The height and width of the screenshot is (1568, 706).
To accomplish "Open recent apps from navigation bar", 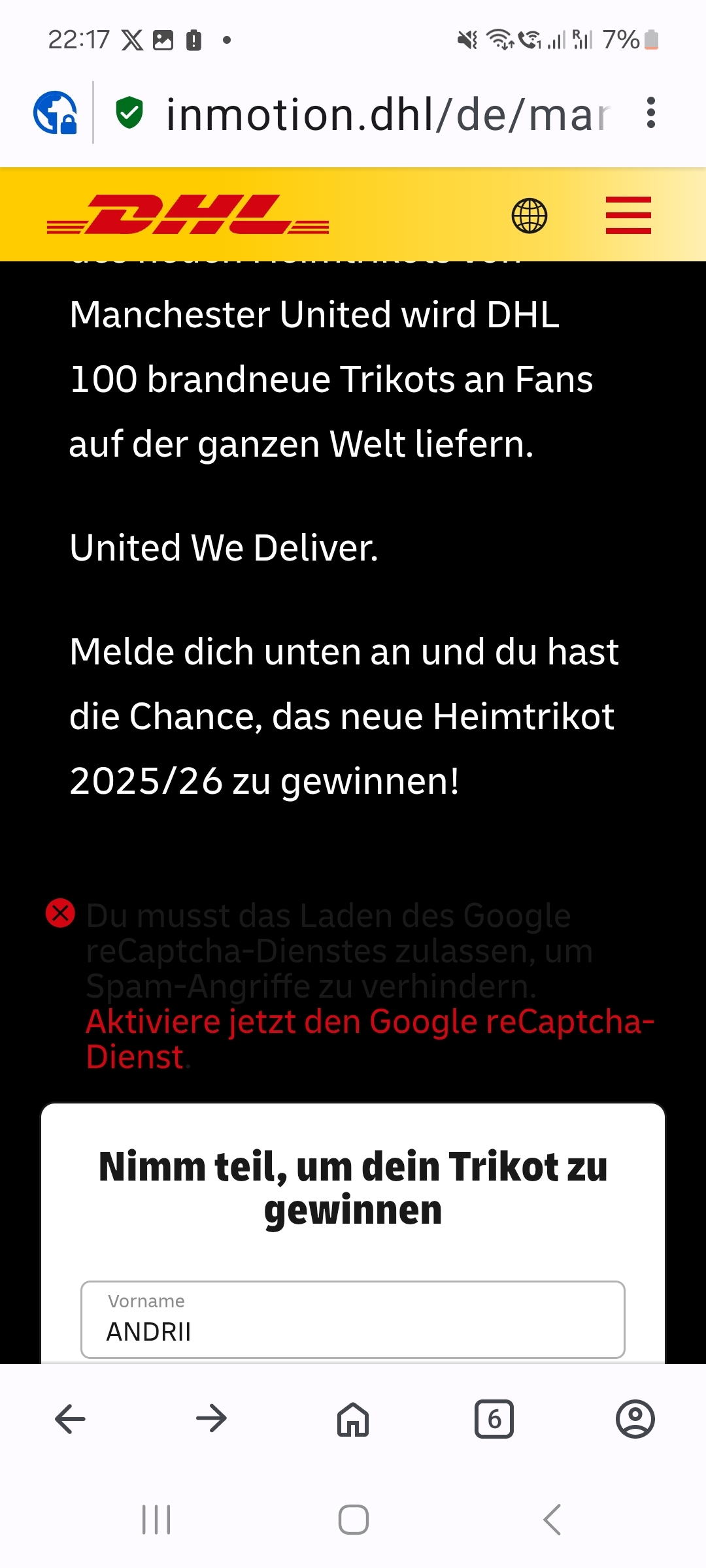I will click(156, 1520).
